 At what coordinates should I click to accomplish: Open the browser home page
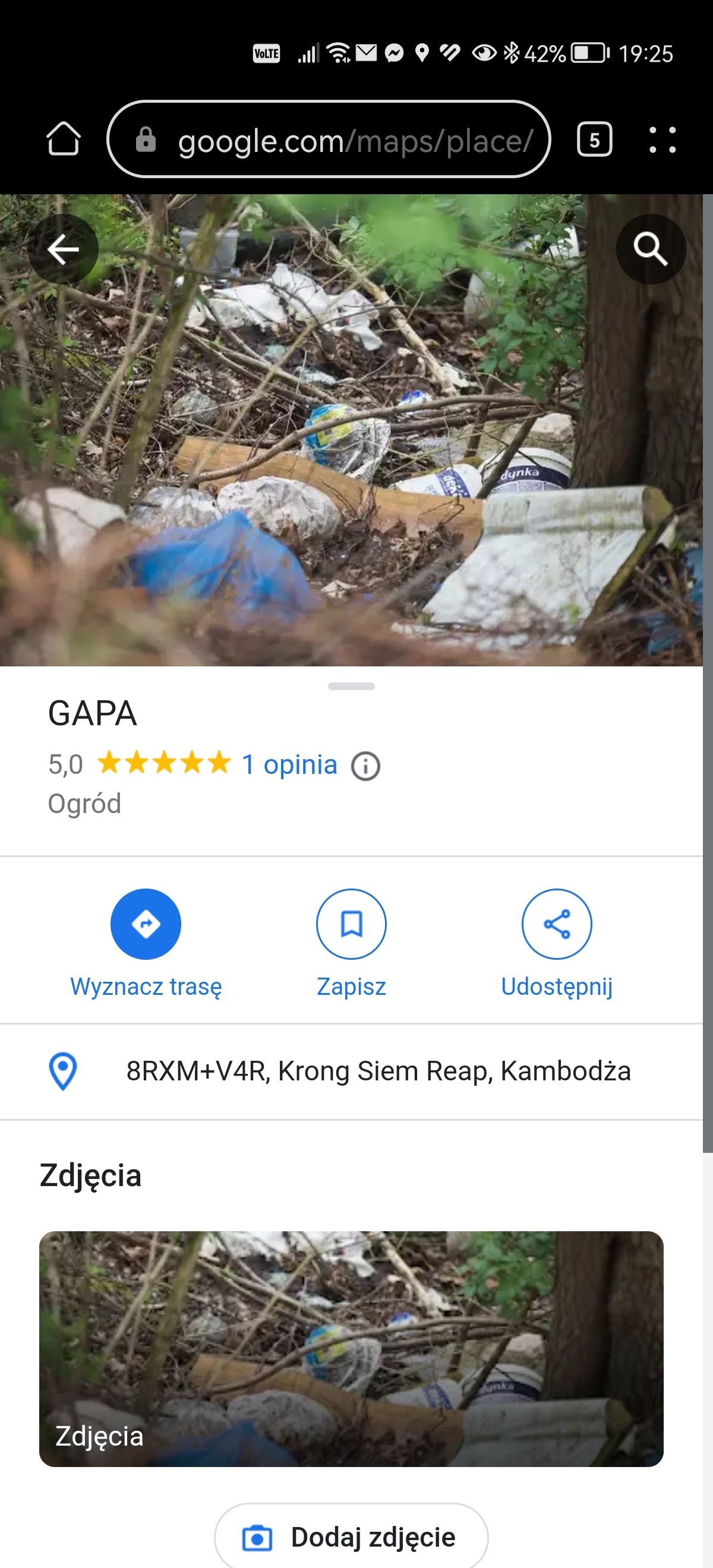tap(64, 140)
